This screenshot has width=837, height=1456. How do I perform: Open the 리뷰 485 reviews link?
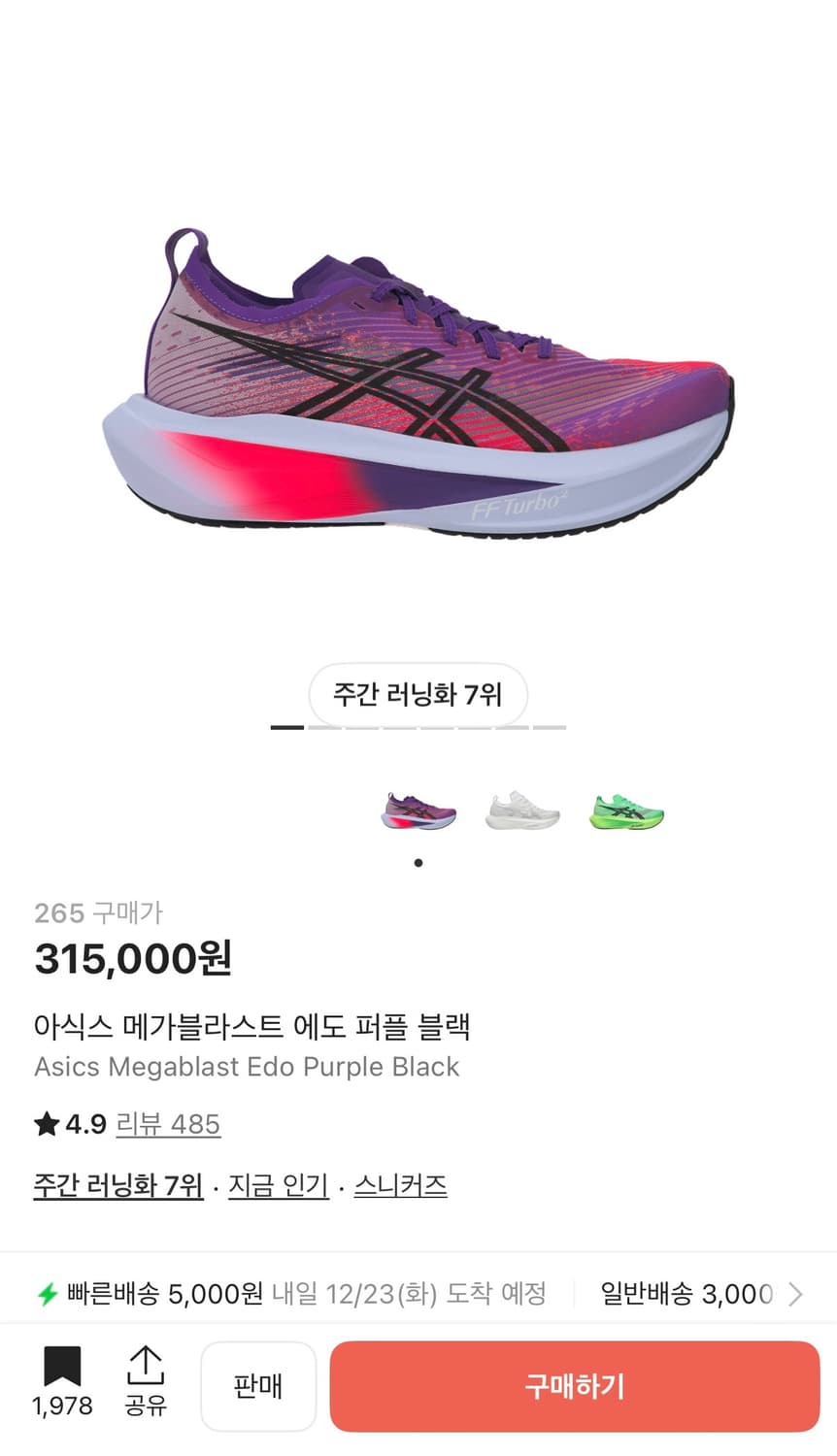pos(168,1124)
